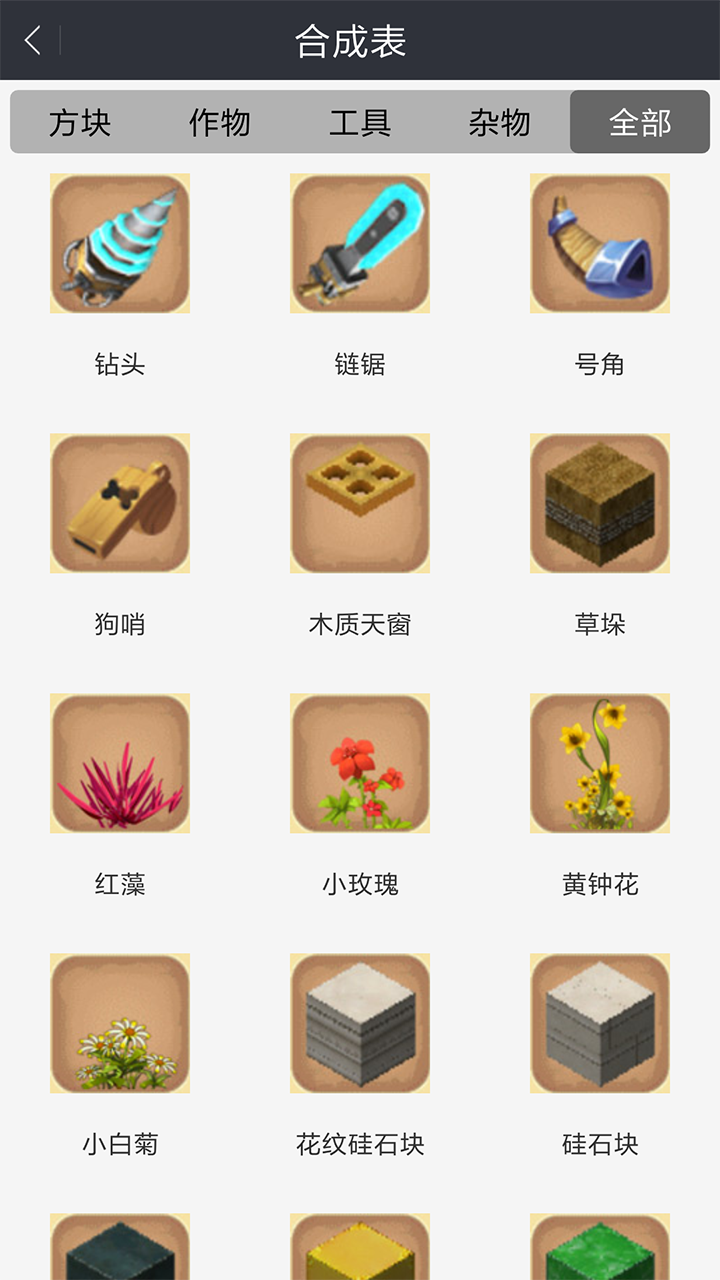The image size is (720, 1280).
Task: Select the 全部 tab
Action: (x=640, y=122)
